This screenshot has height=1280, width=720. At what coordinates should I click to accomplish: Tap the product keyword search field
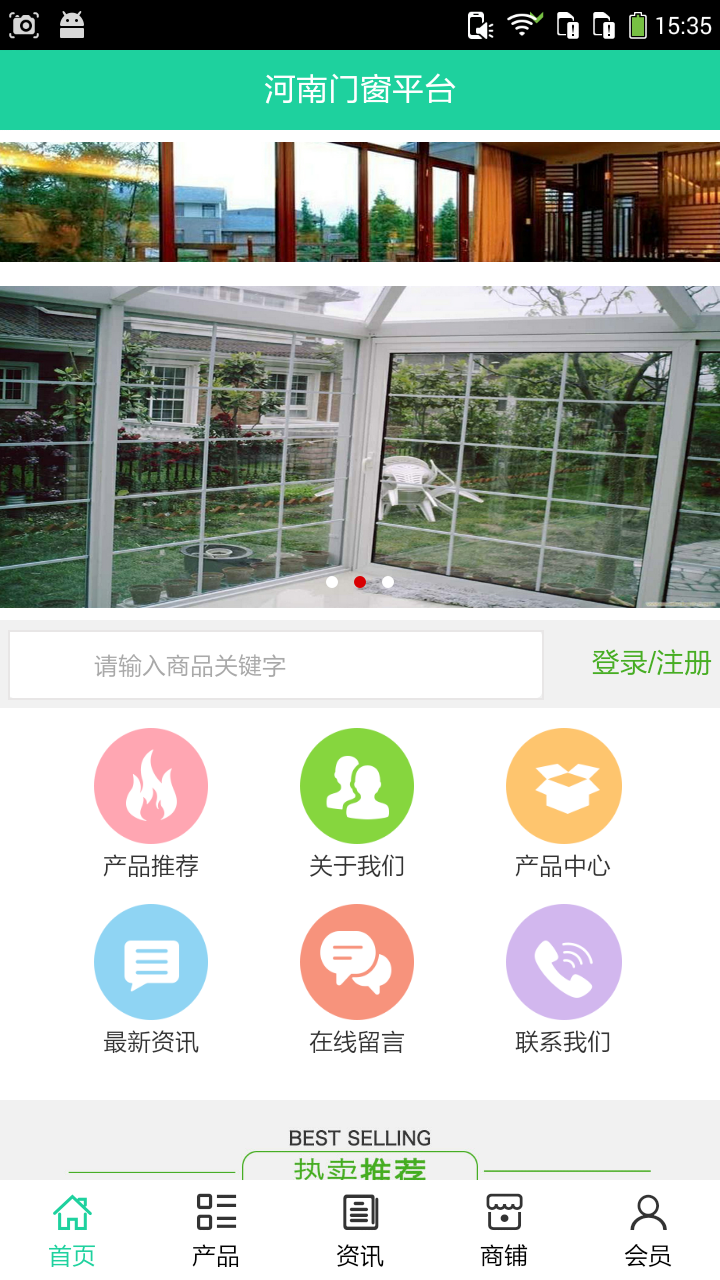click(276, 665)
